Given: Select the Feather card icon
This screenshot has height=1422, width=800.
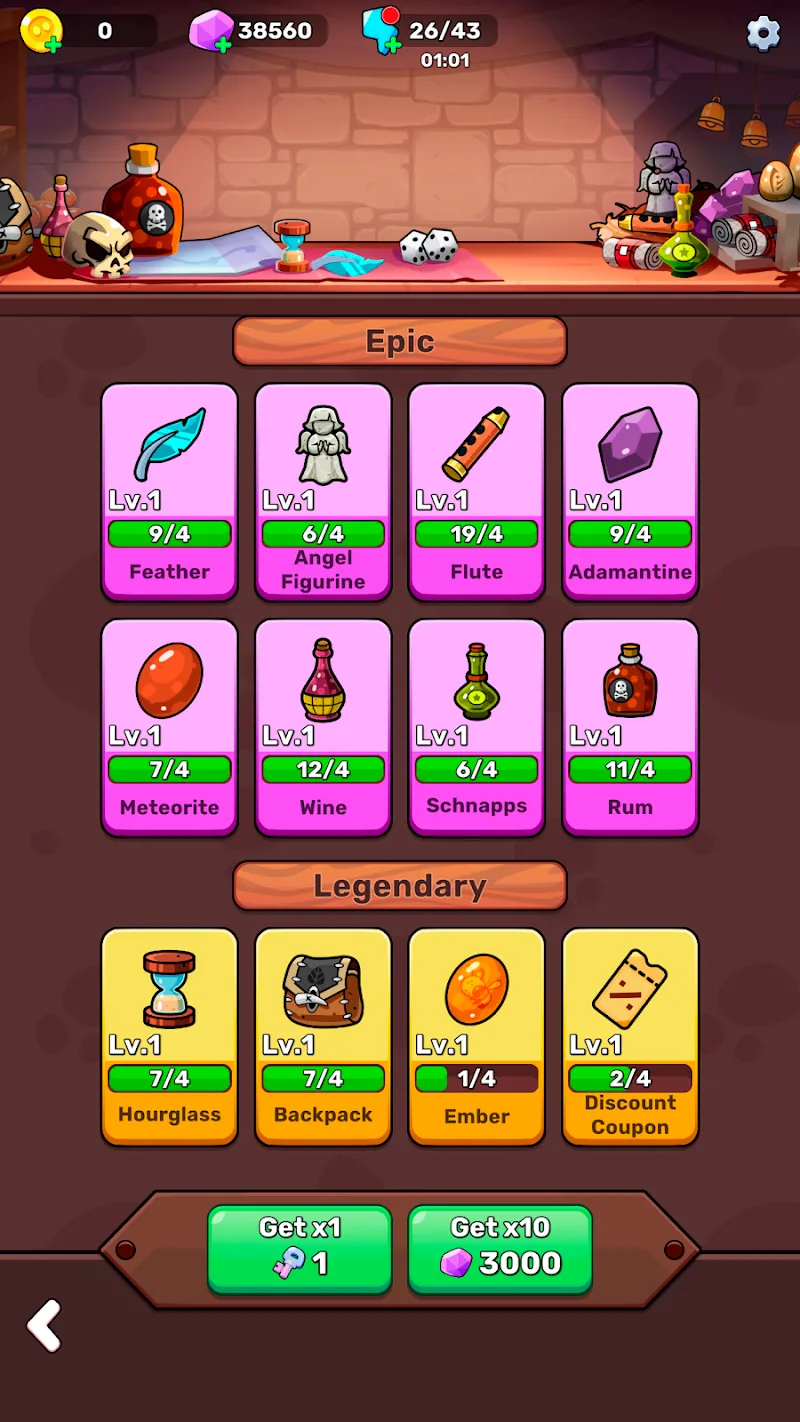Looking at the screenshot, I should 169,445.
